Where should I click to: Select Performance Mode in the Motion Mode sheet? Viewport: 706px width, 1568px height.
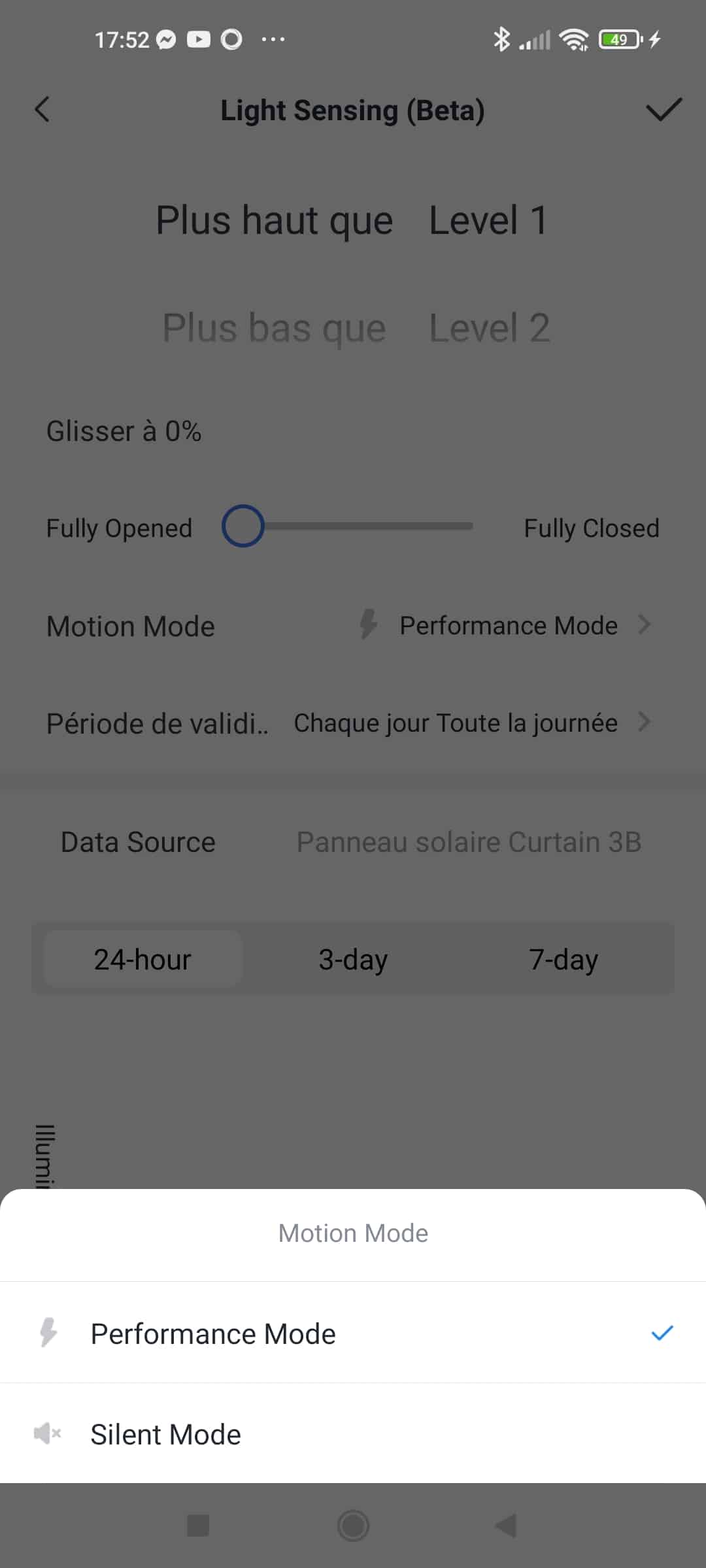(353, 1333)
